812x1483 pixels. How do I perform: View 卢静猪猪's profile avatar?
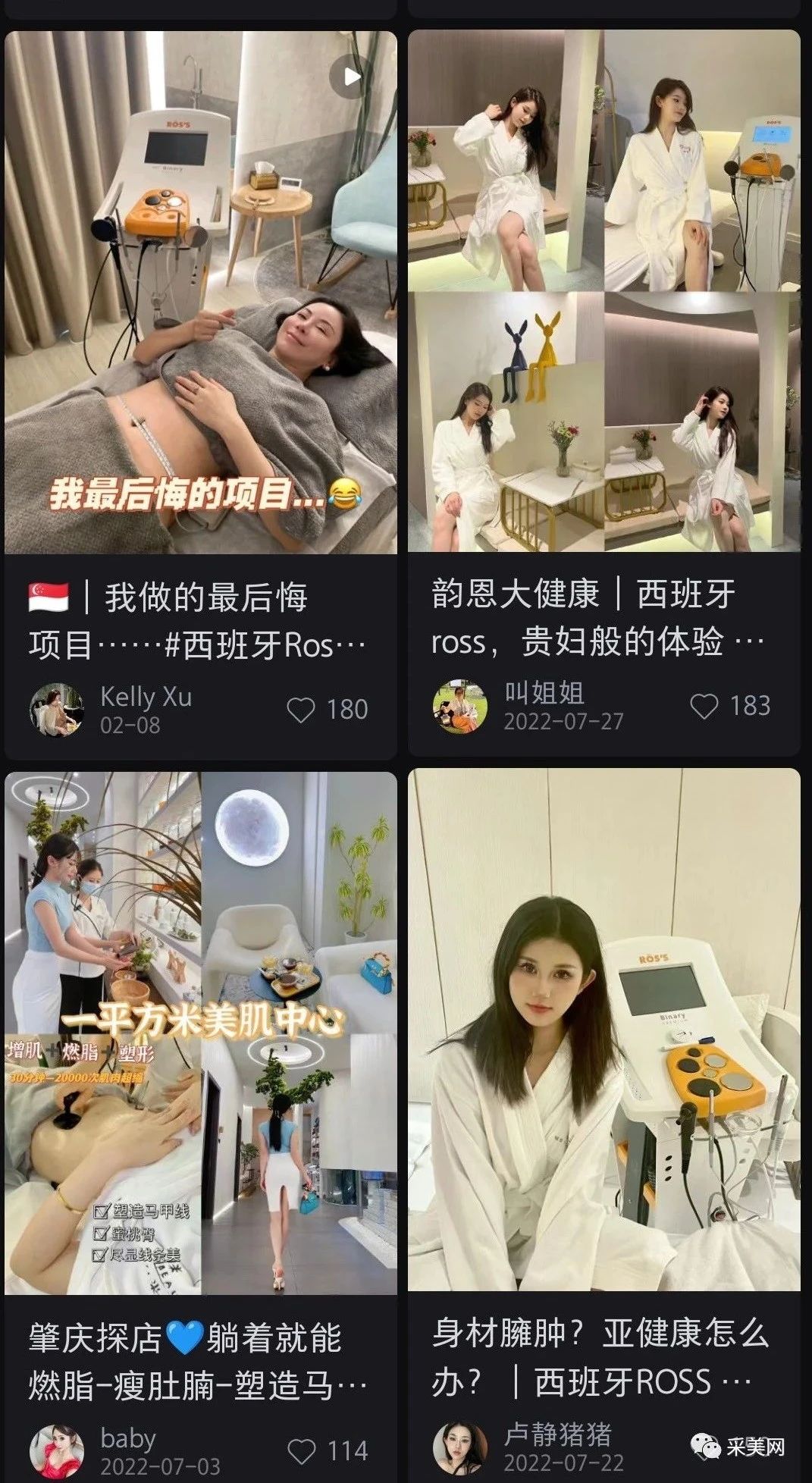coord(460,1447)
